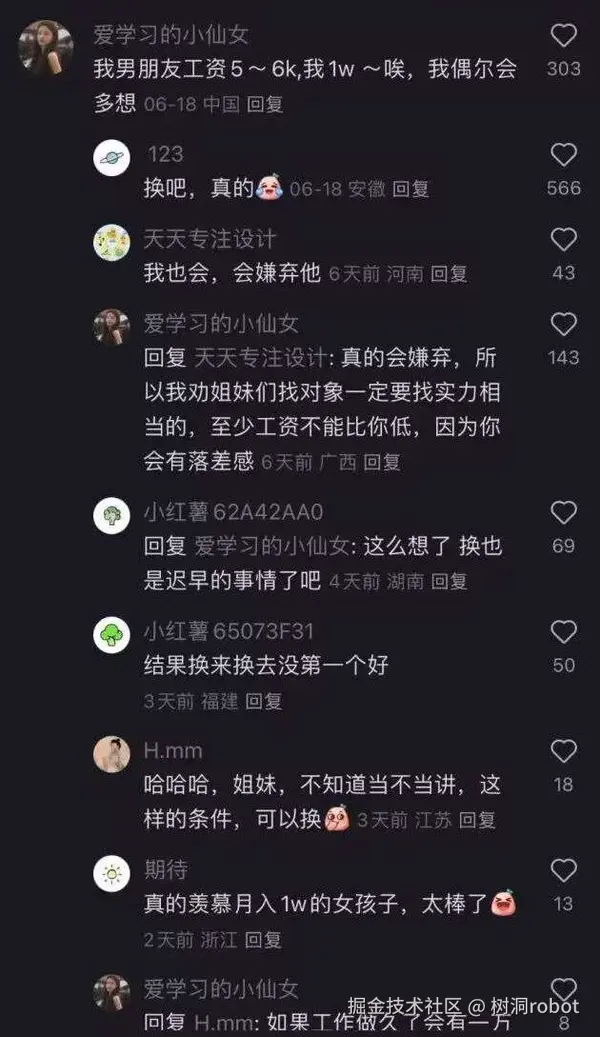Image resolution: width=600 pixels, height=1037 pixels.
Task: Open 期待's profile avatar
Action: [112, 872]
